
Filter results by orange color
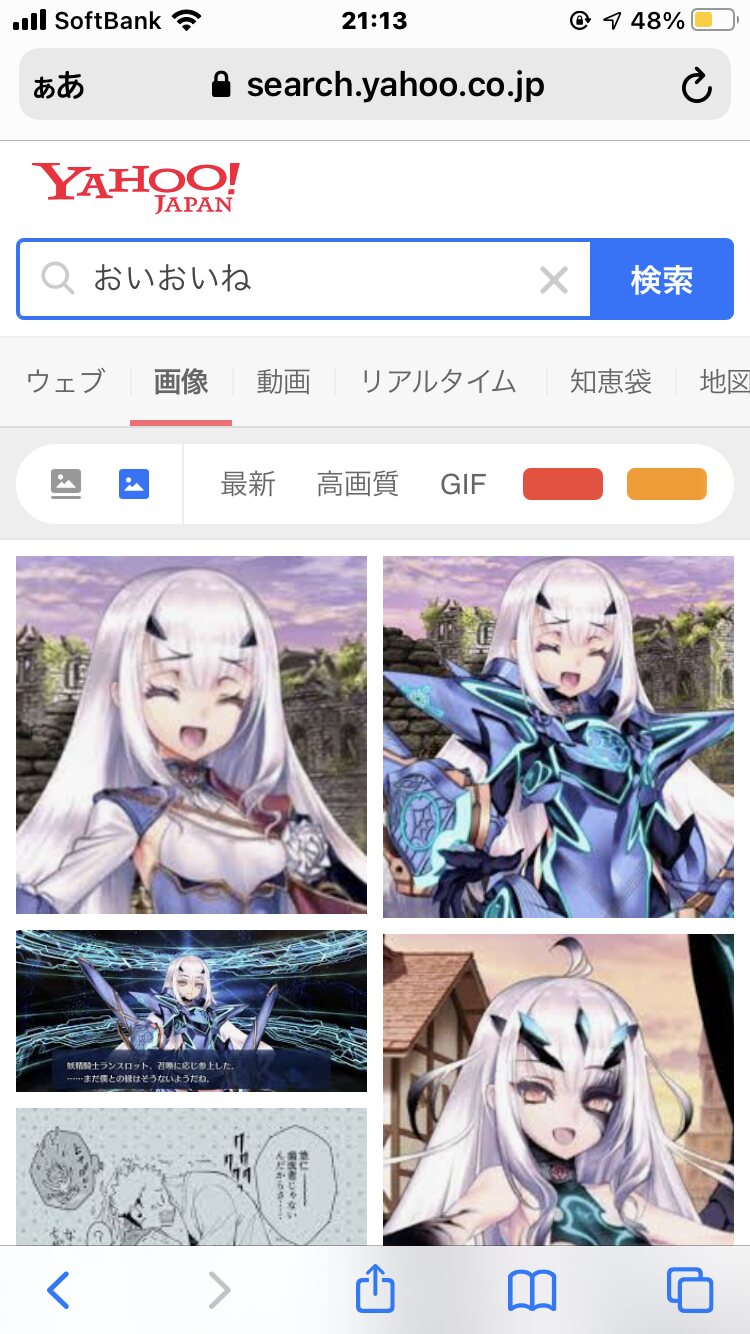[666, 484]
